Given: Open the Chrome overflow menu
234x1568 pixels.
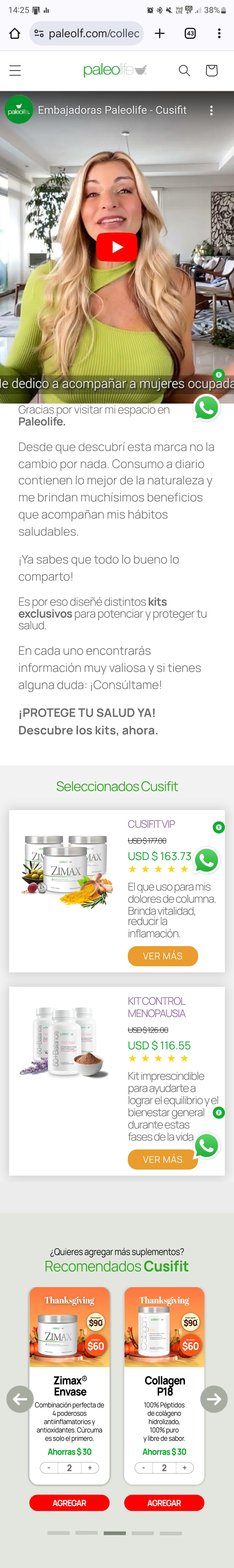Looking at the screenshot, I should [219, 33].
